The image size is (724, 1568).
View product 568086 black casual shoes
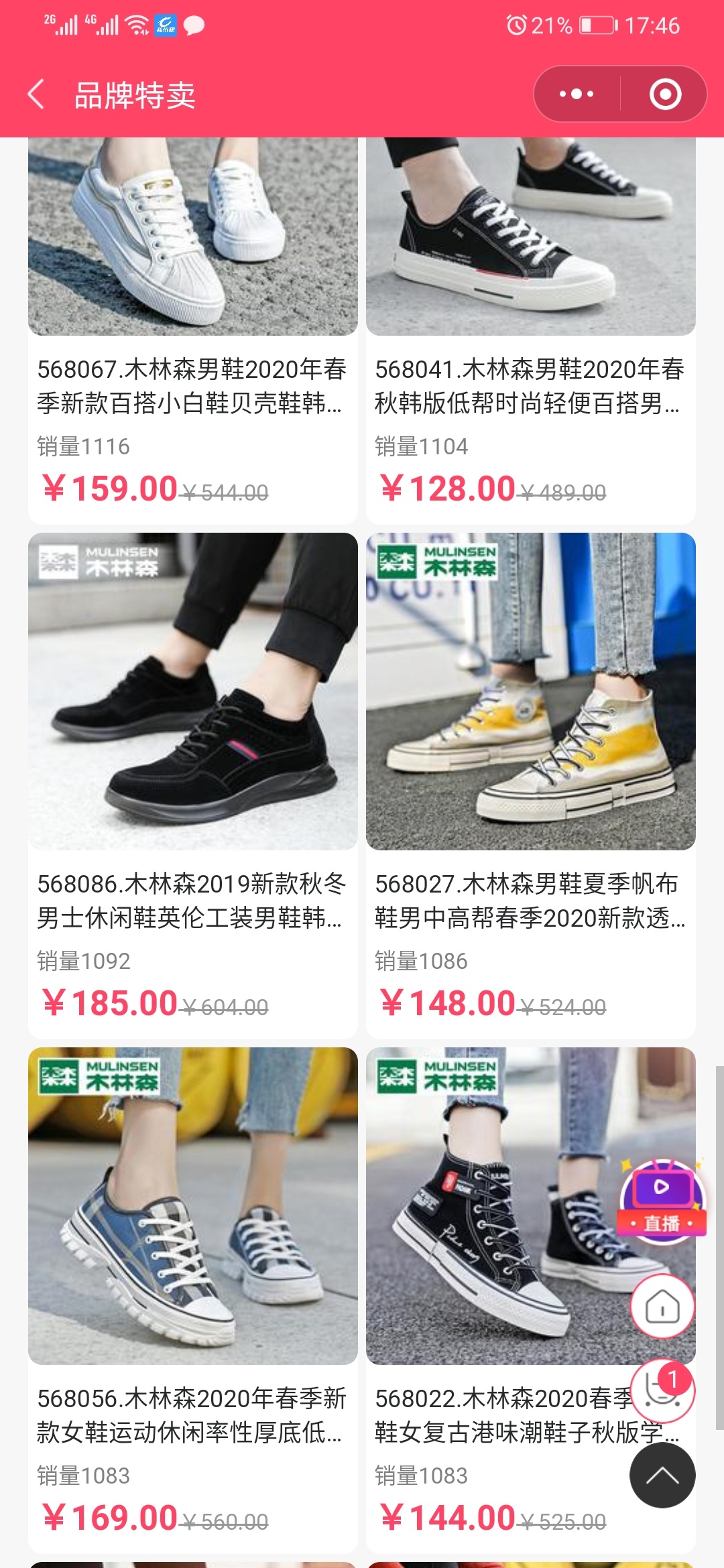click(192, 692)
